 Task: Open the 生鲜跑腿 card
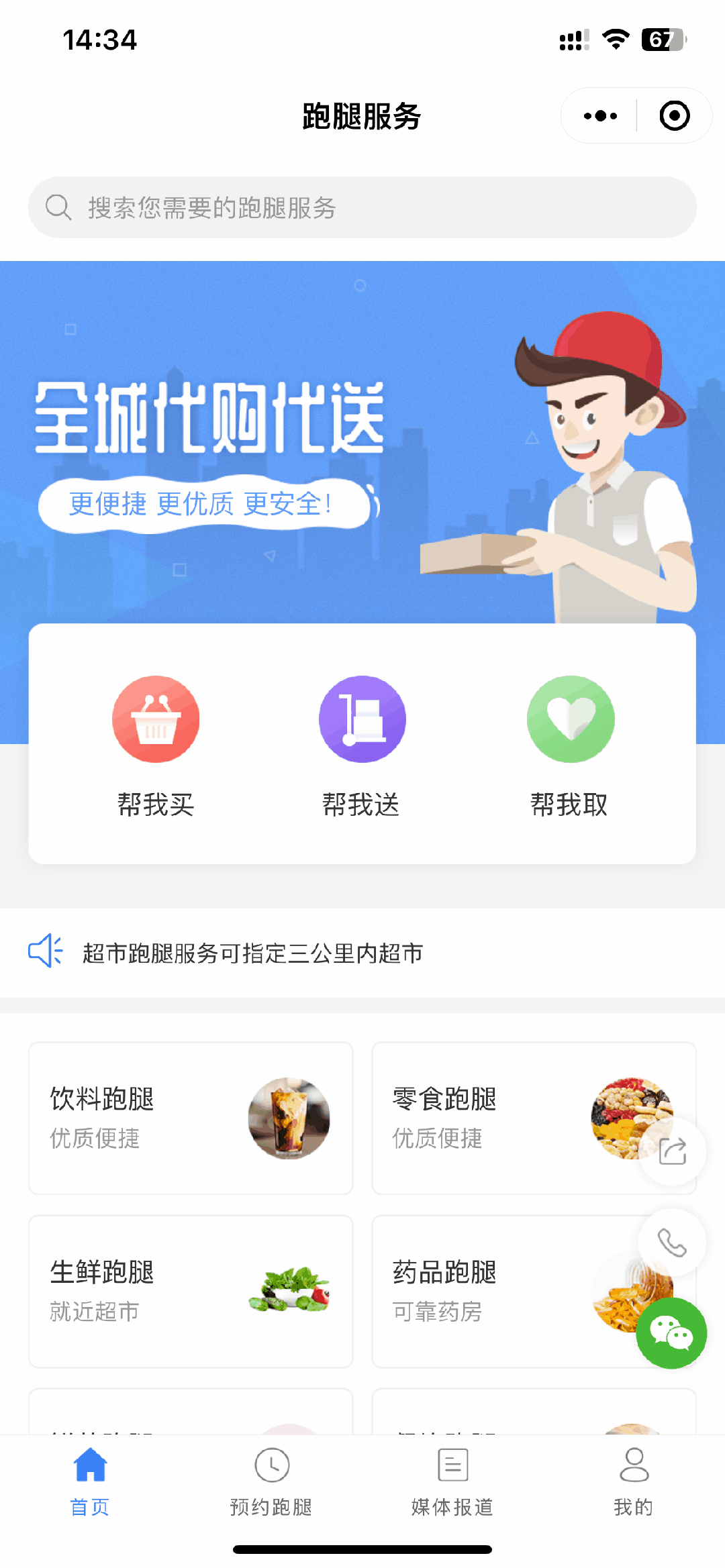[x=191, y=1292]
